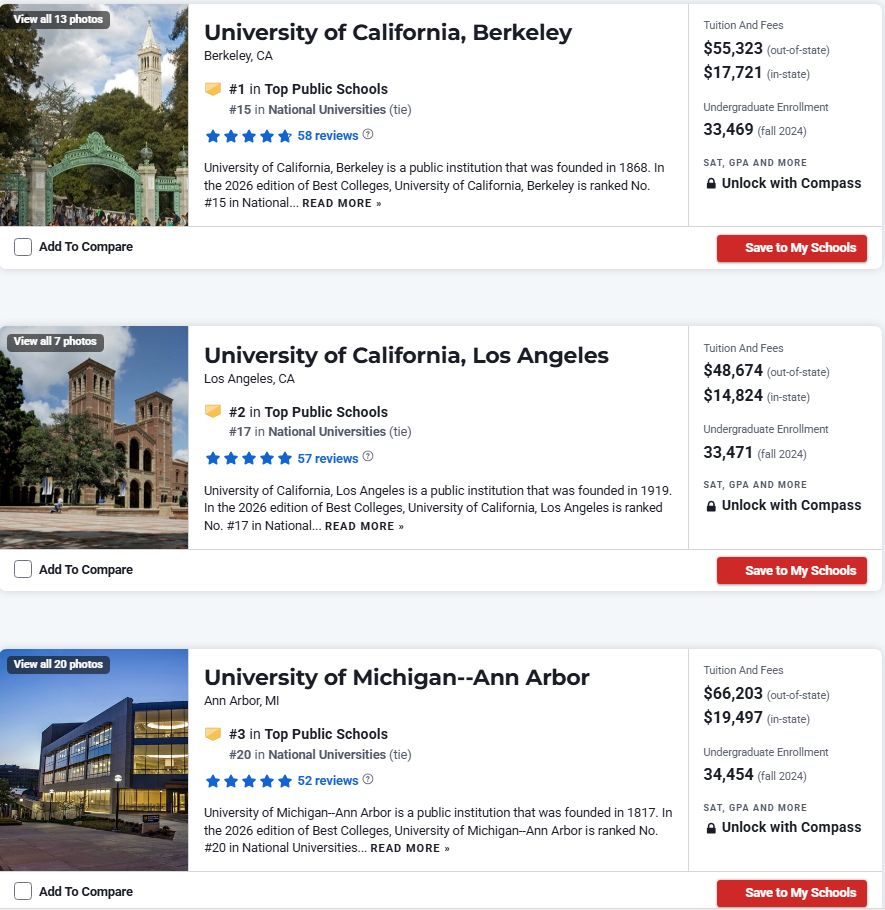
Task: Save Berkeley to My Schools
Action: (x=792, y=248)
